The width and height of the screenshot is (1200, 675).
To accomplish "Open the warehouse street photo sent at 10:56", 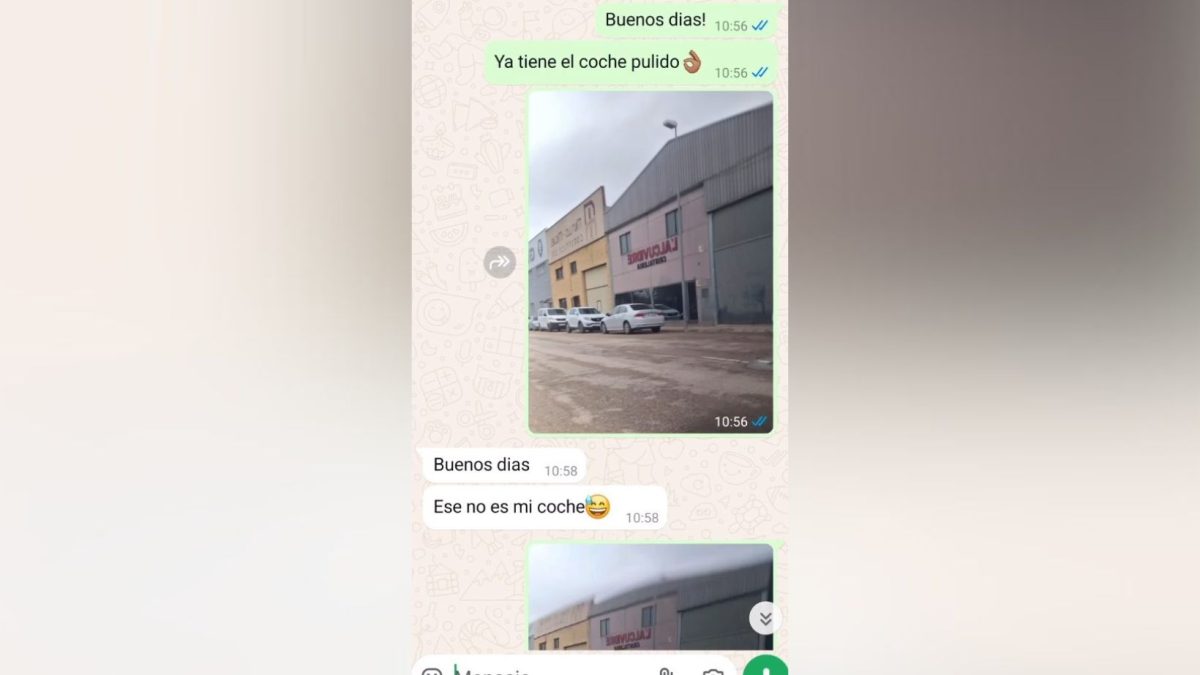I will (650, 262).
